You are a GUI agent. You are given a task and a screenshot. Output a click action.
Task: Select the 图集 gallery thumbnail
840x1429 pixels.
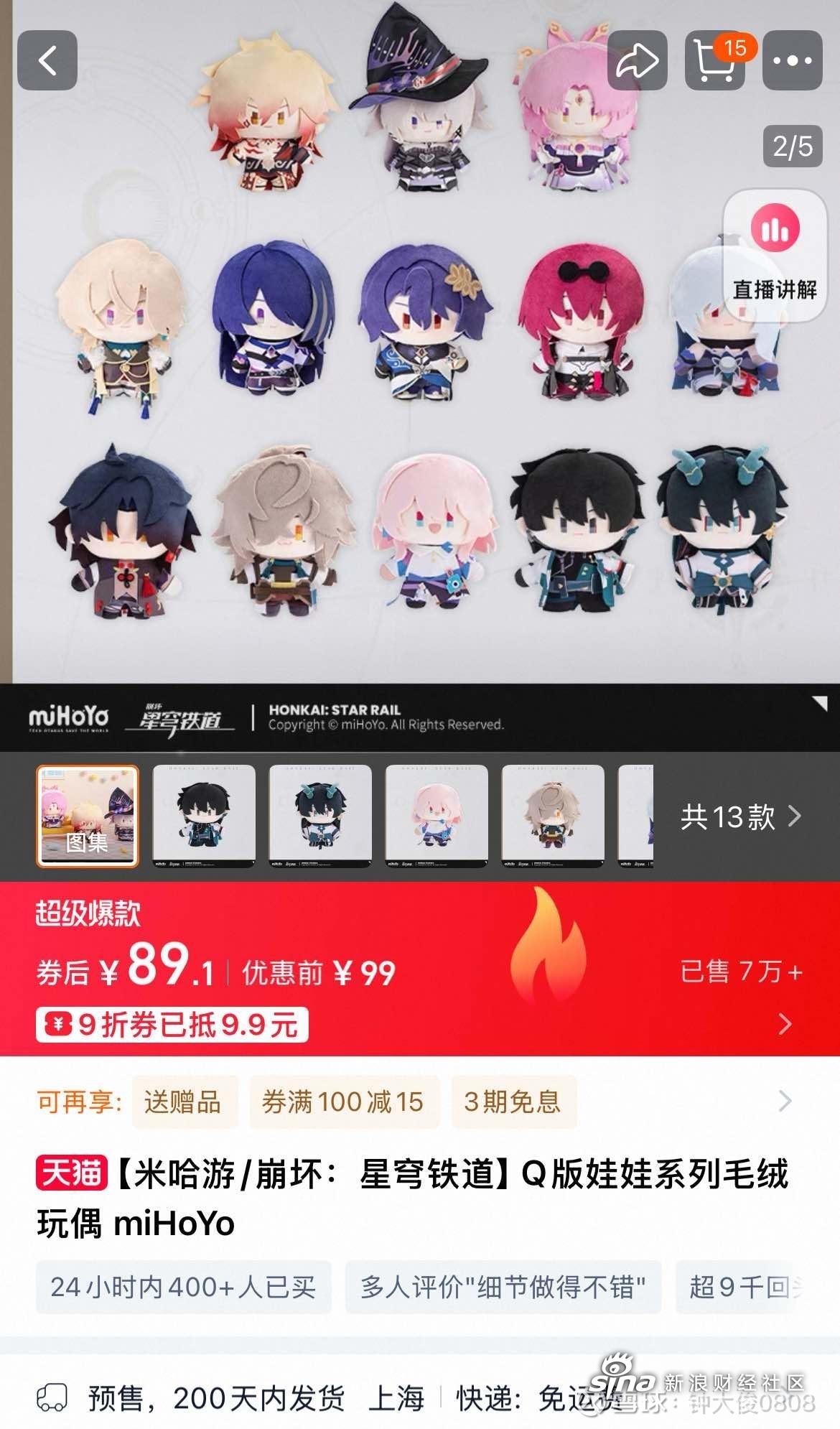point(88,816)
